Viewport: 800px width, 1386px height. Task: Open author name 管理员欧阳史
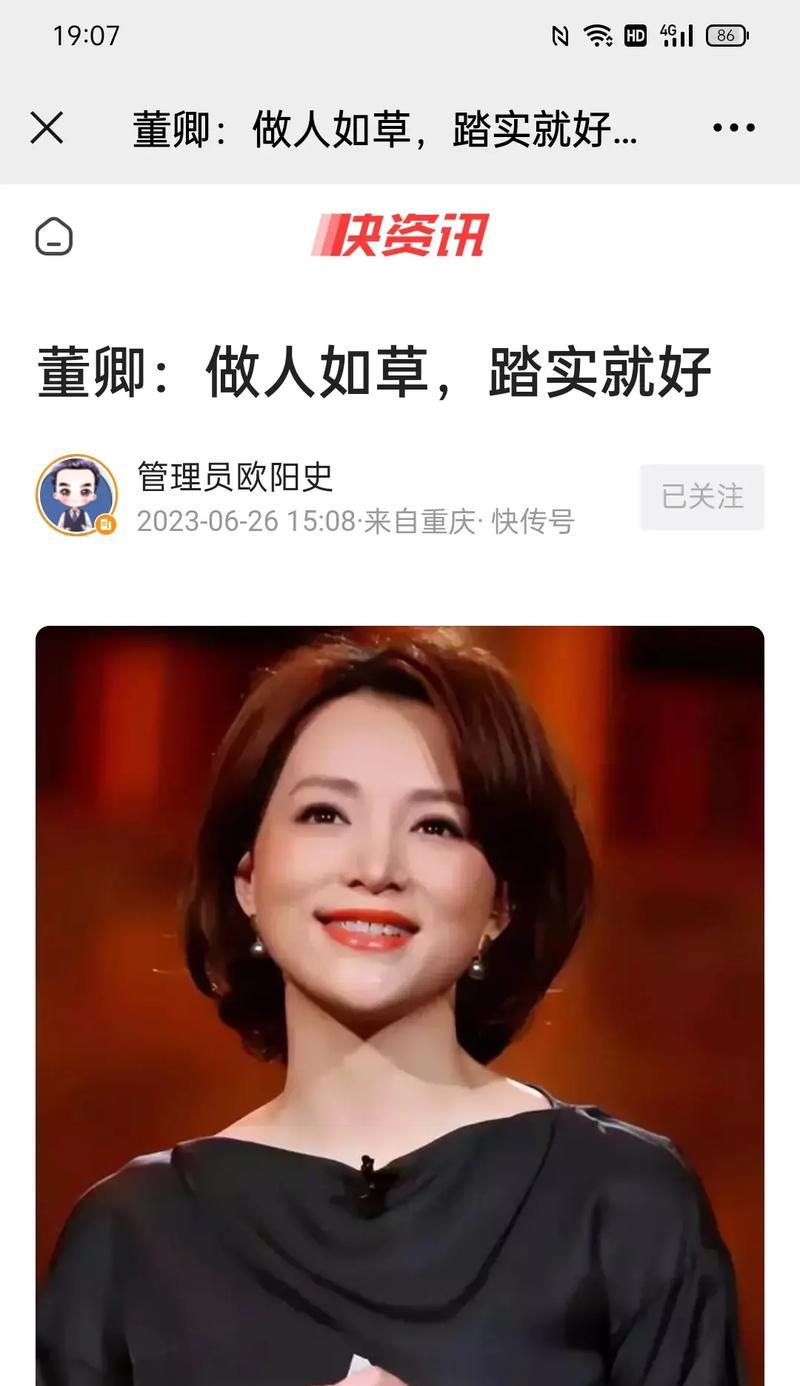pos(235,477)
